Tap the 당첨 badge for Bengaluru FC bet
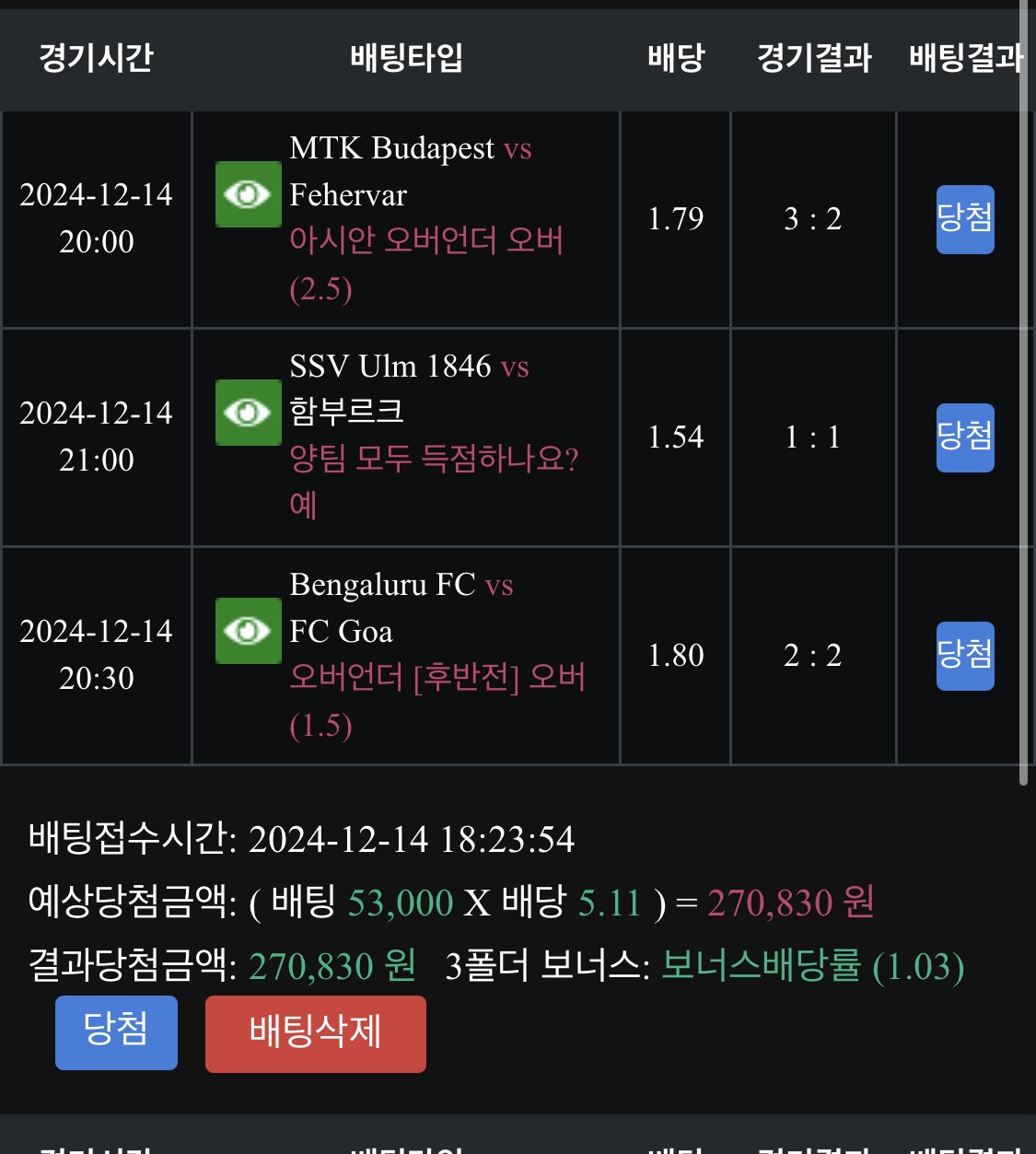The height and width of the screenshot is (1154, 1036). point(964,656)
